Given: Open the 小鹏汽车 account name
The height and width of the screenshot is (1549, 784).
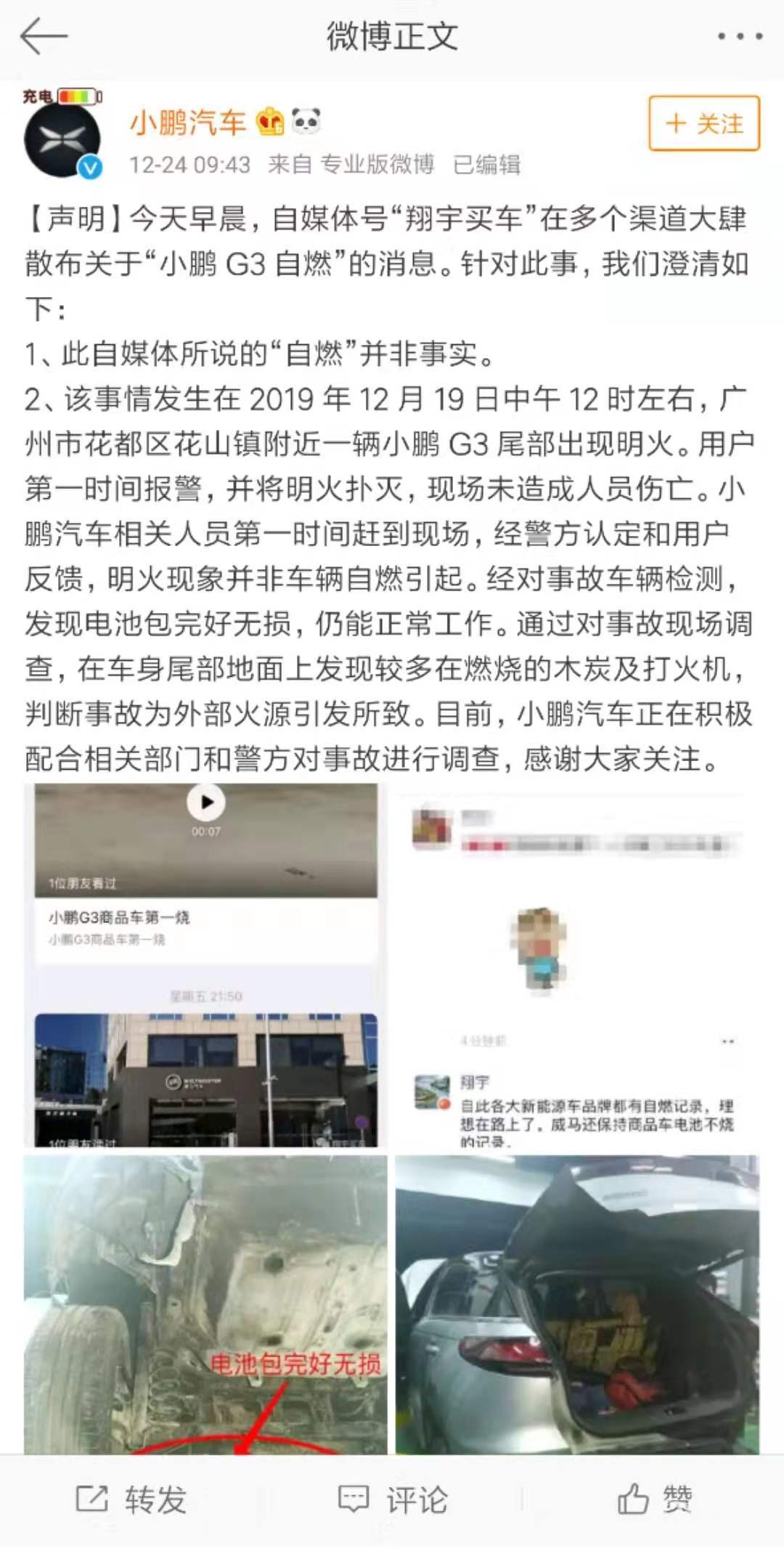Looking at the screenshot, I should [188, 122].
